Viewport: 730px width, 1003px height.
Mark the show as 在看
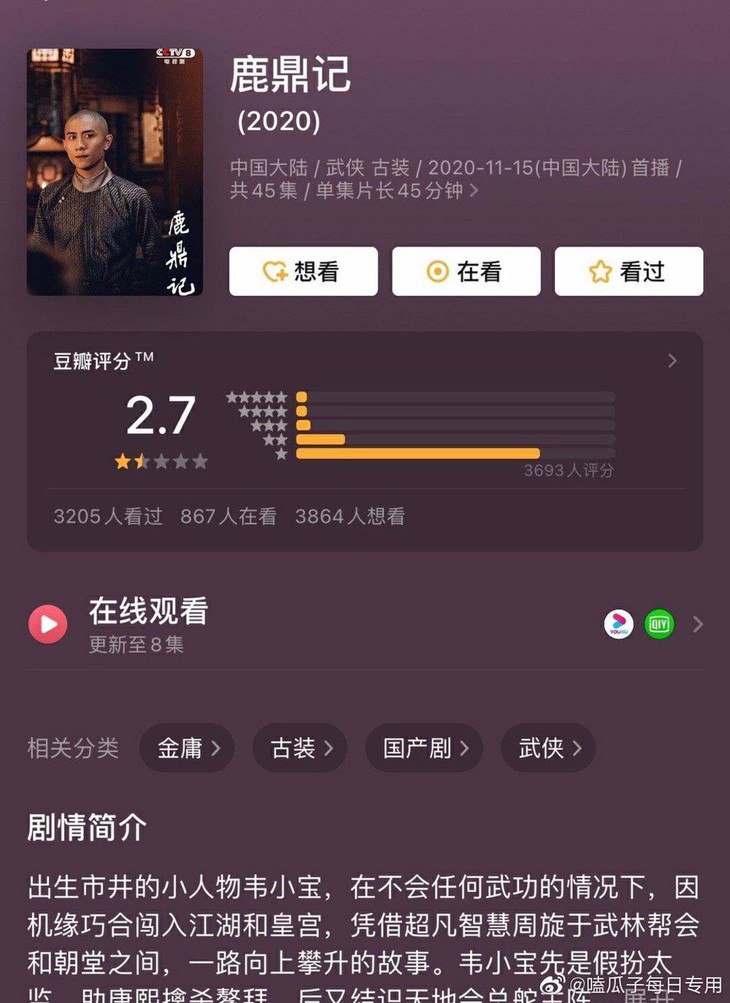(466, 271)
